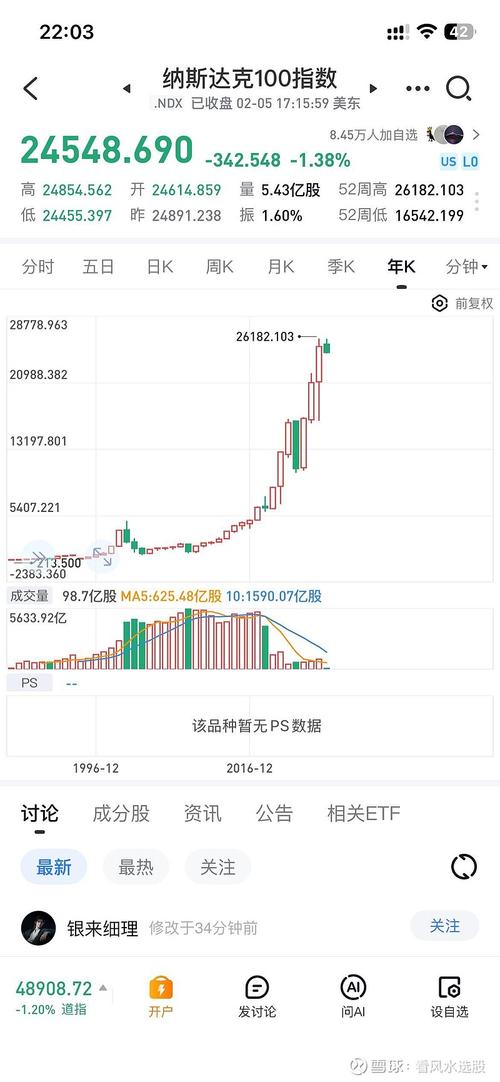Screen dimensions: 500x1082
Task: Open the 相关ETF tab
Action: click(363, 814)
